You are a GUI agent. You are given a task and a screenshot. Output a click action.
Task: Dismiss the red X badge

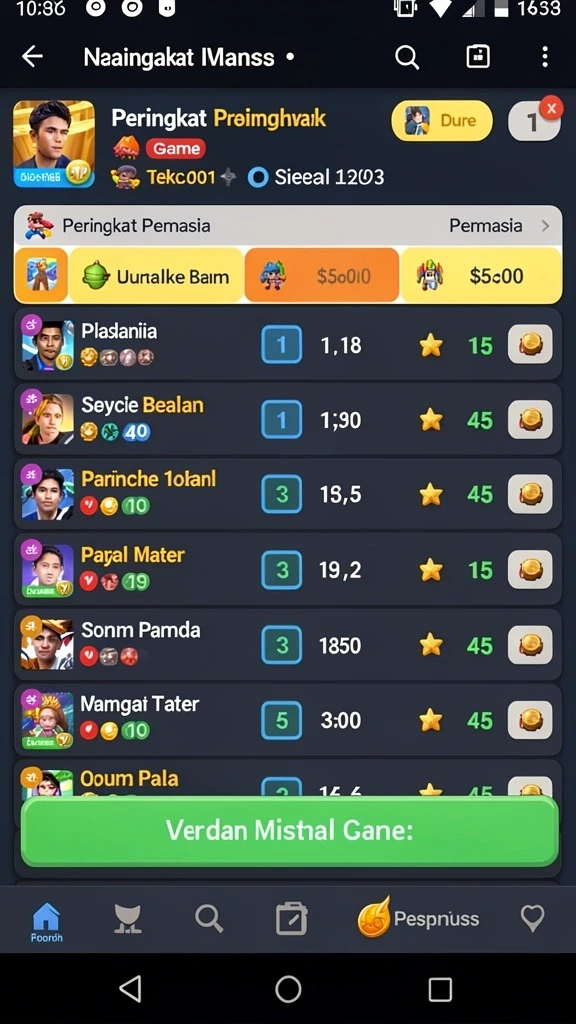(552, 108)
